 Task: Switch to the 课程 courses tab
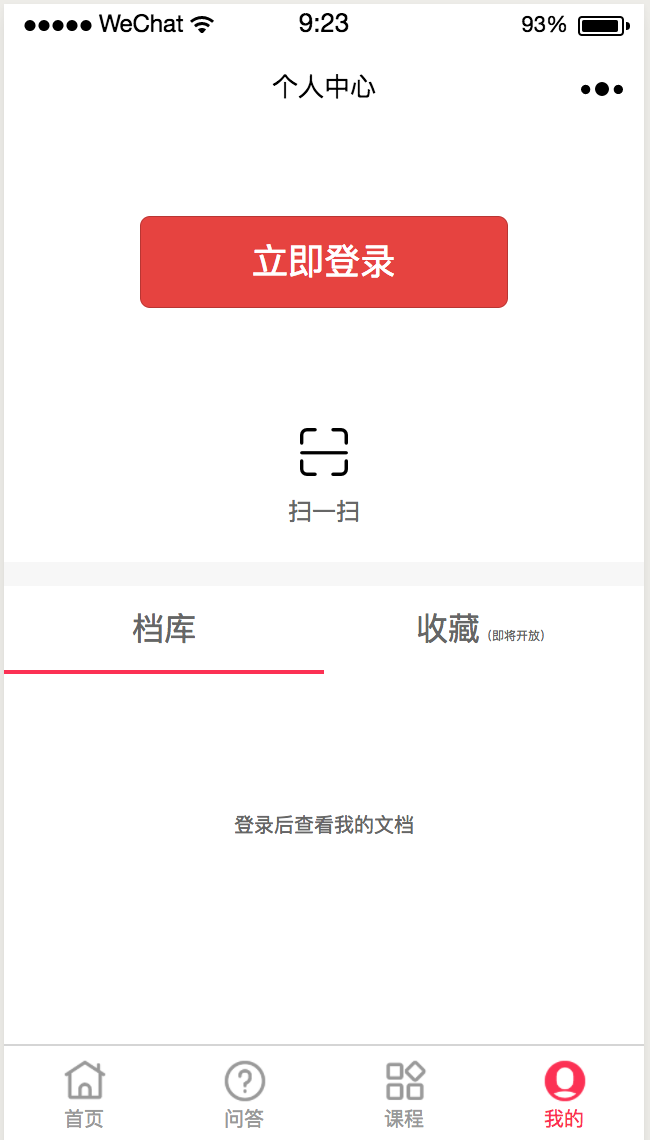click(404, 1094)
